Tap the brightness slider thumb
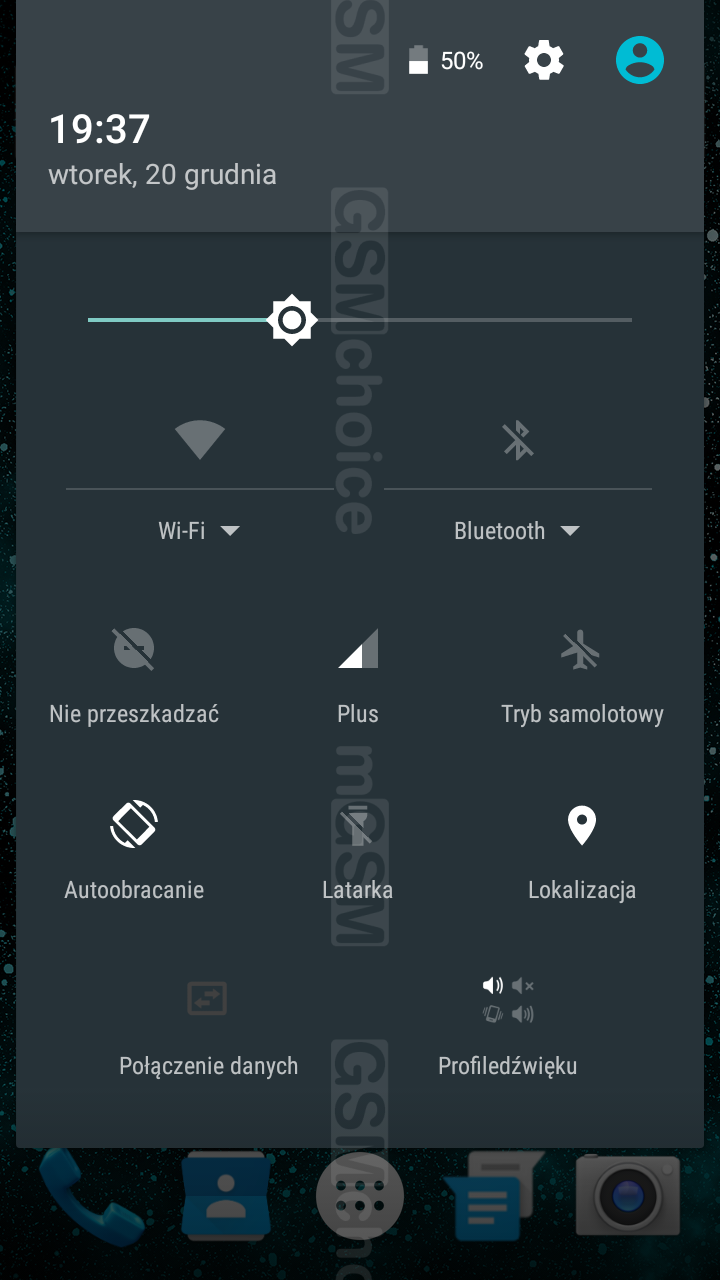Screen dimensions: 720x1280 coord(292,320)
